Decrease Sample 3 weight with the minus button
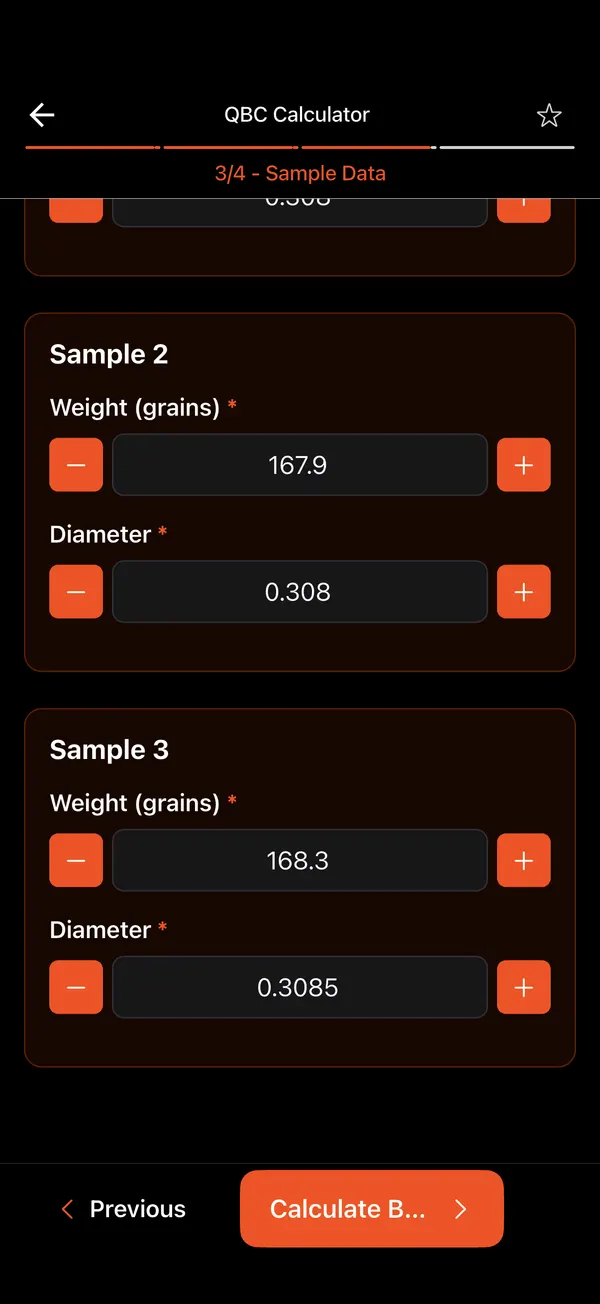 click(x=76, y=860)
